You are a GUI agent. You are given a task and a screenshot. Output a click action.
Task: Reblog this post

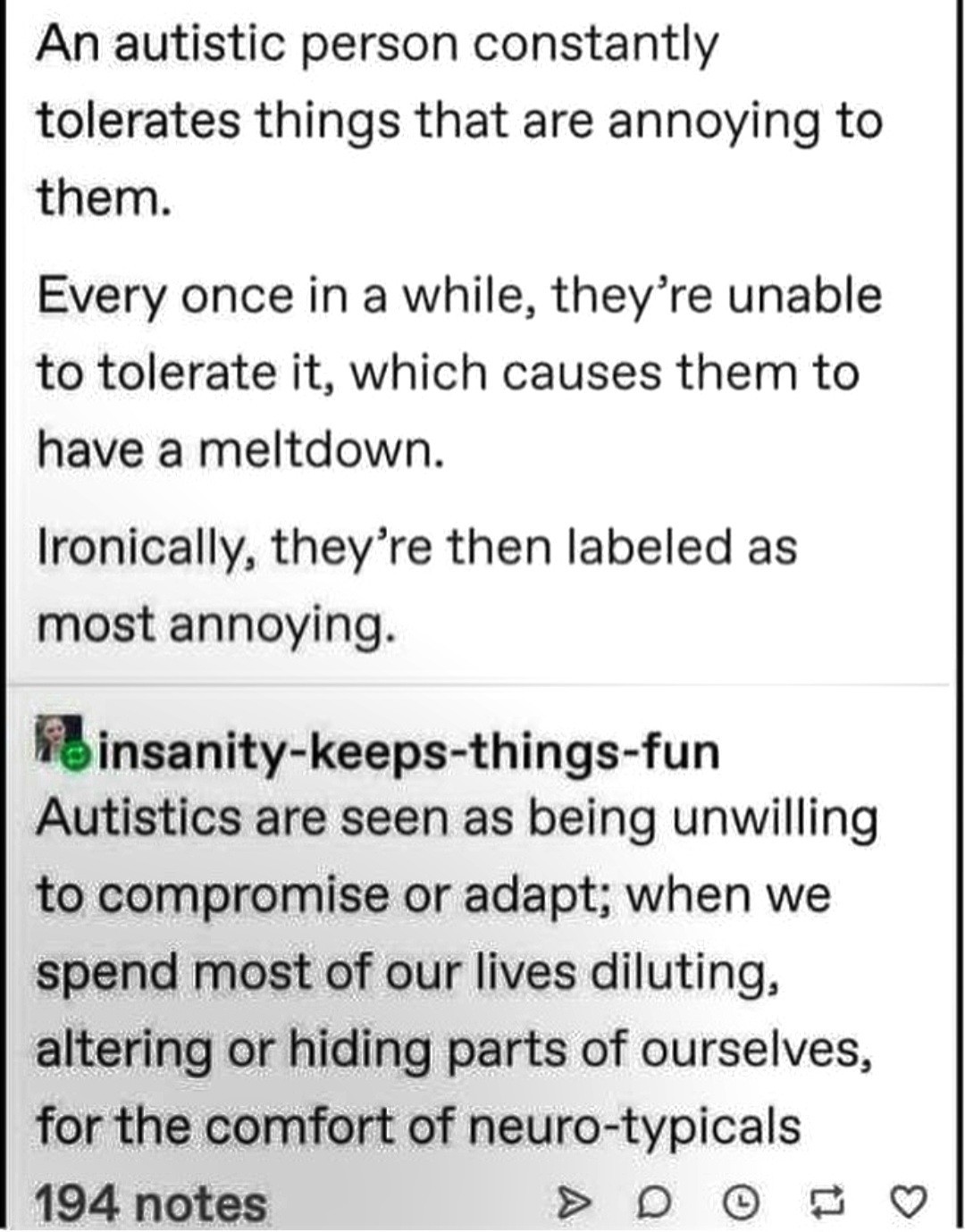point(828,1203)
